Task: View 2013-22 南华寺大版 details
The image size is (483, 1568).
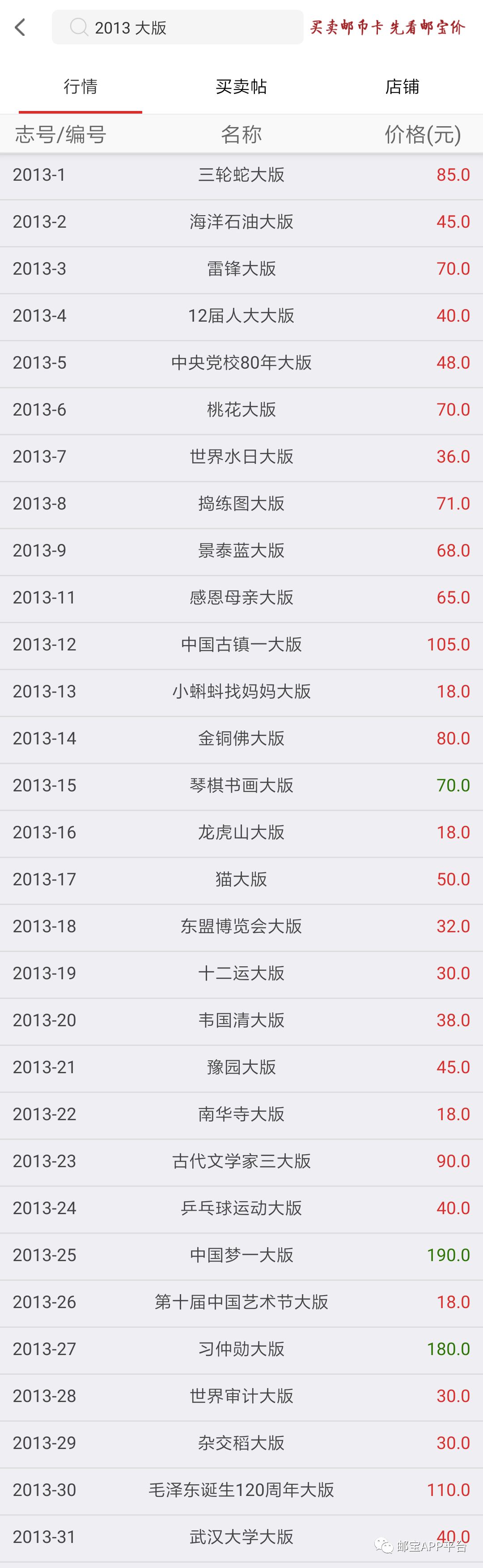Action: coord(241,1114)
